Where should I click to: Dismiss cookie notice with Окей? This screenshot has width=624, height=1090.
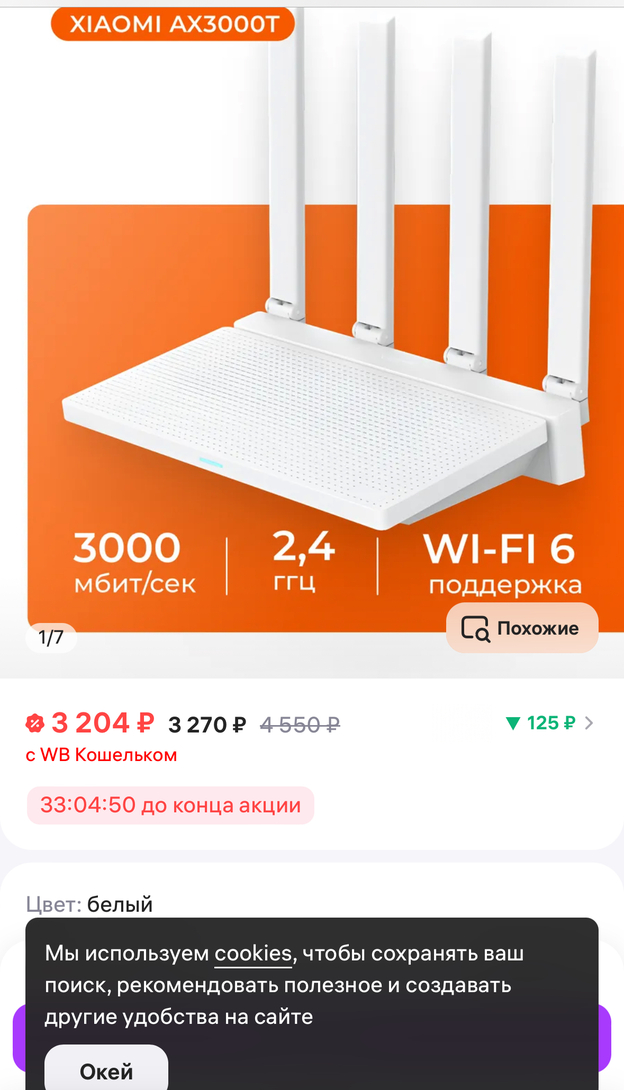106,1071
